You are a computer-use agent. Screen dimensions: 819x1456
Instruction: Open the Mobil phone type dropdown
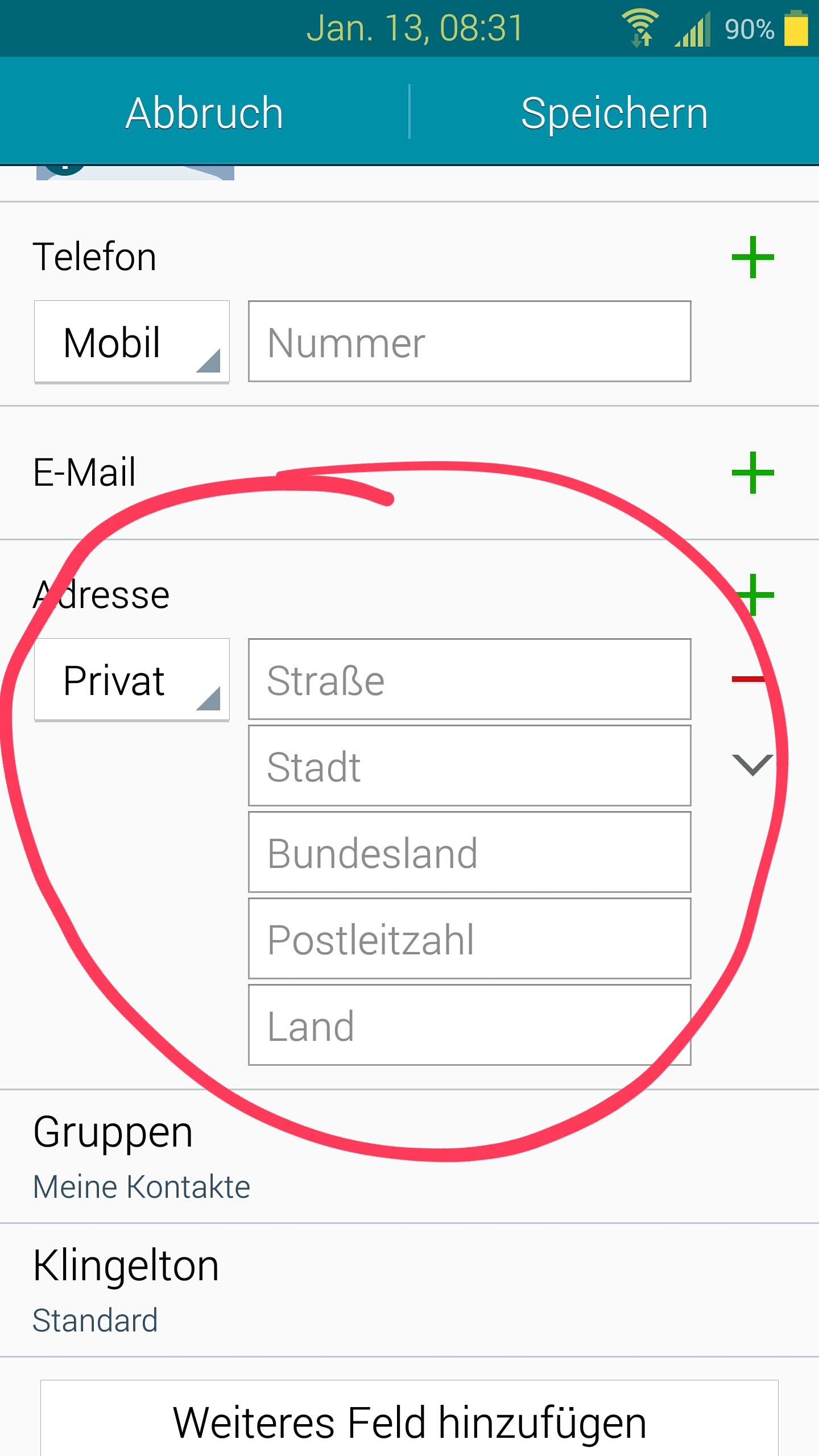(x=132, y=342)
